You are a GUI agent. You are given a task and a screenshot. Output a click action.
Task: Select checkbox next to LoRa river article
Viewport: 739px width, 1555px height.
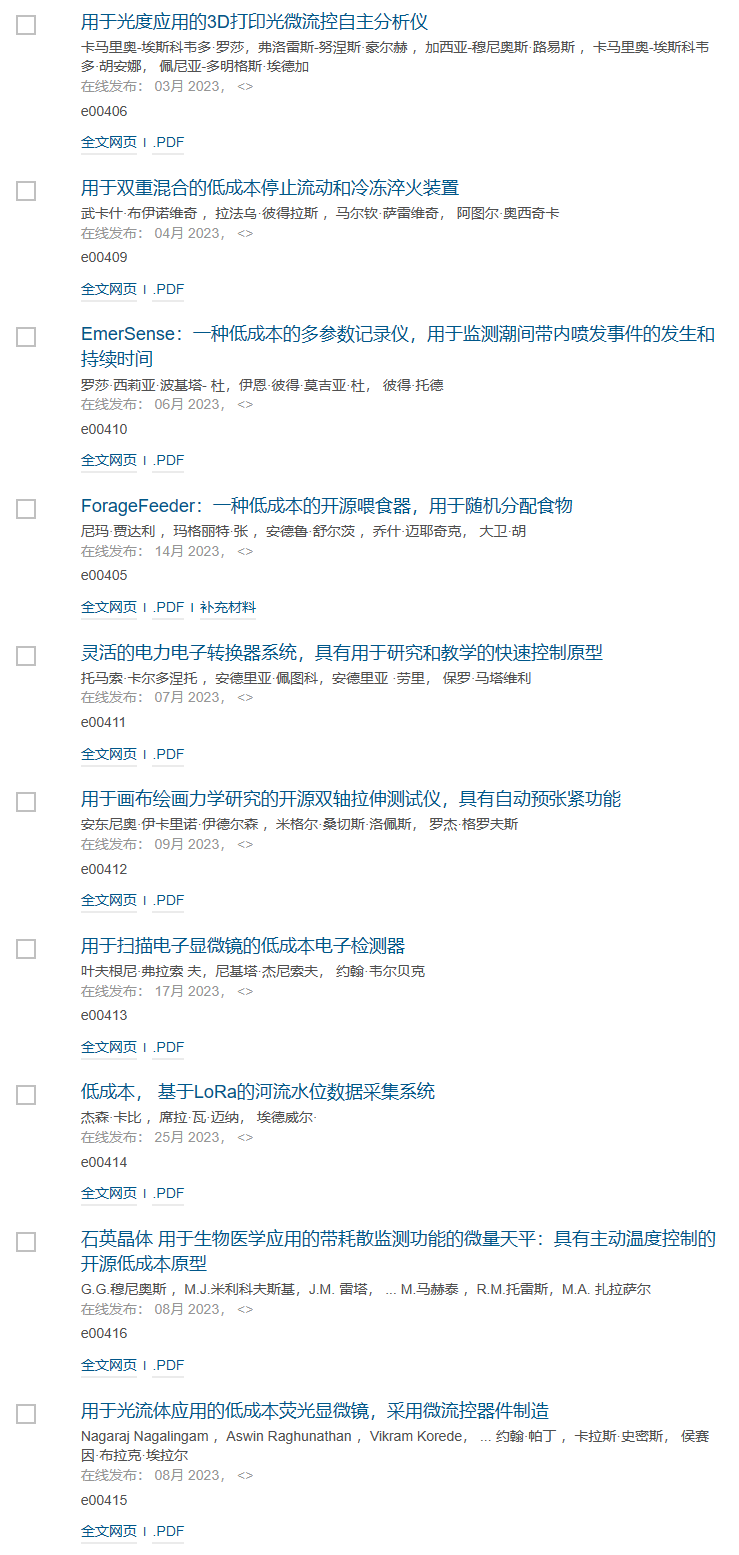coord(26,1095)
